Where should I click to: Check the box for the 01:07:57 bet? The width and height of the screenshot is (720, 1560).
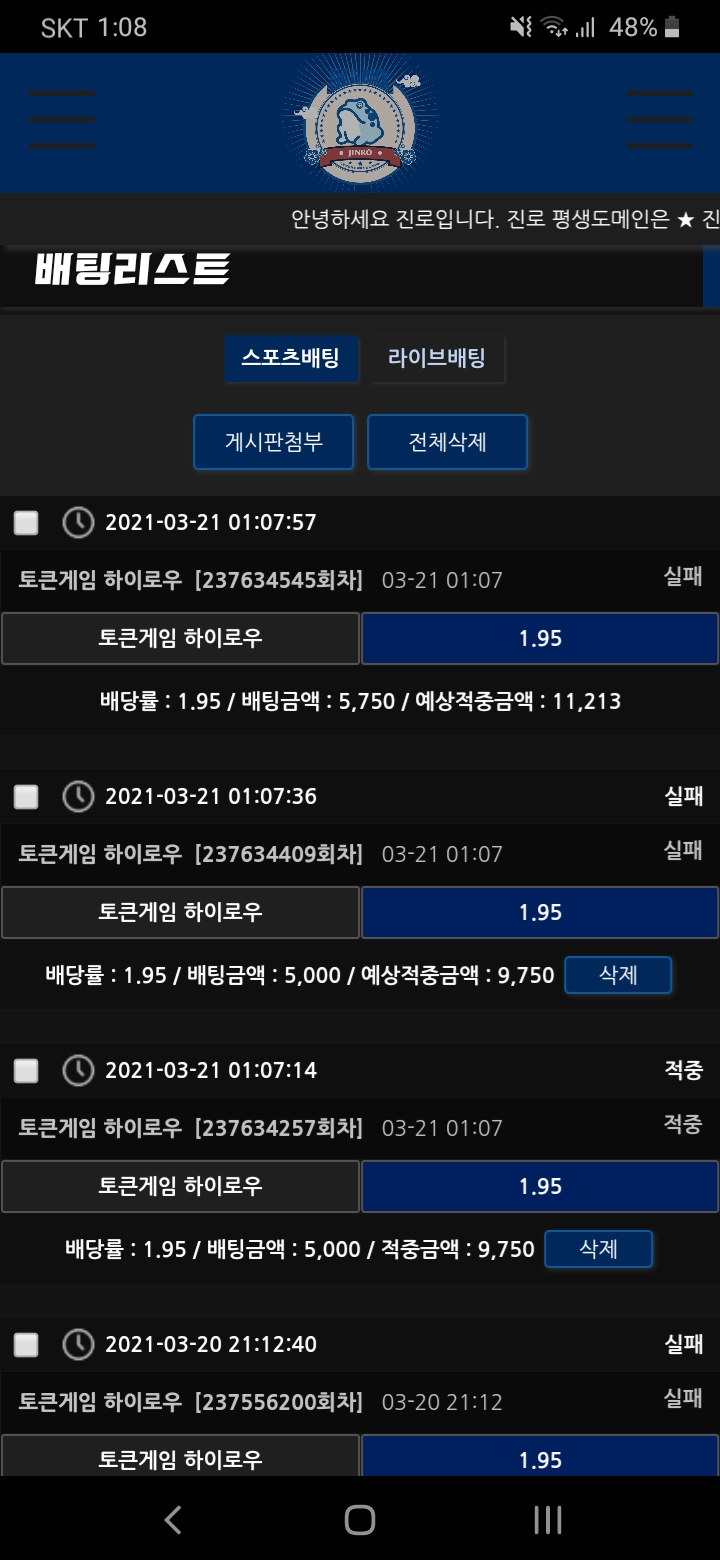click(26, 522)
